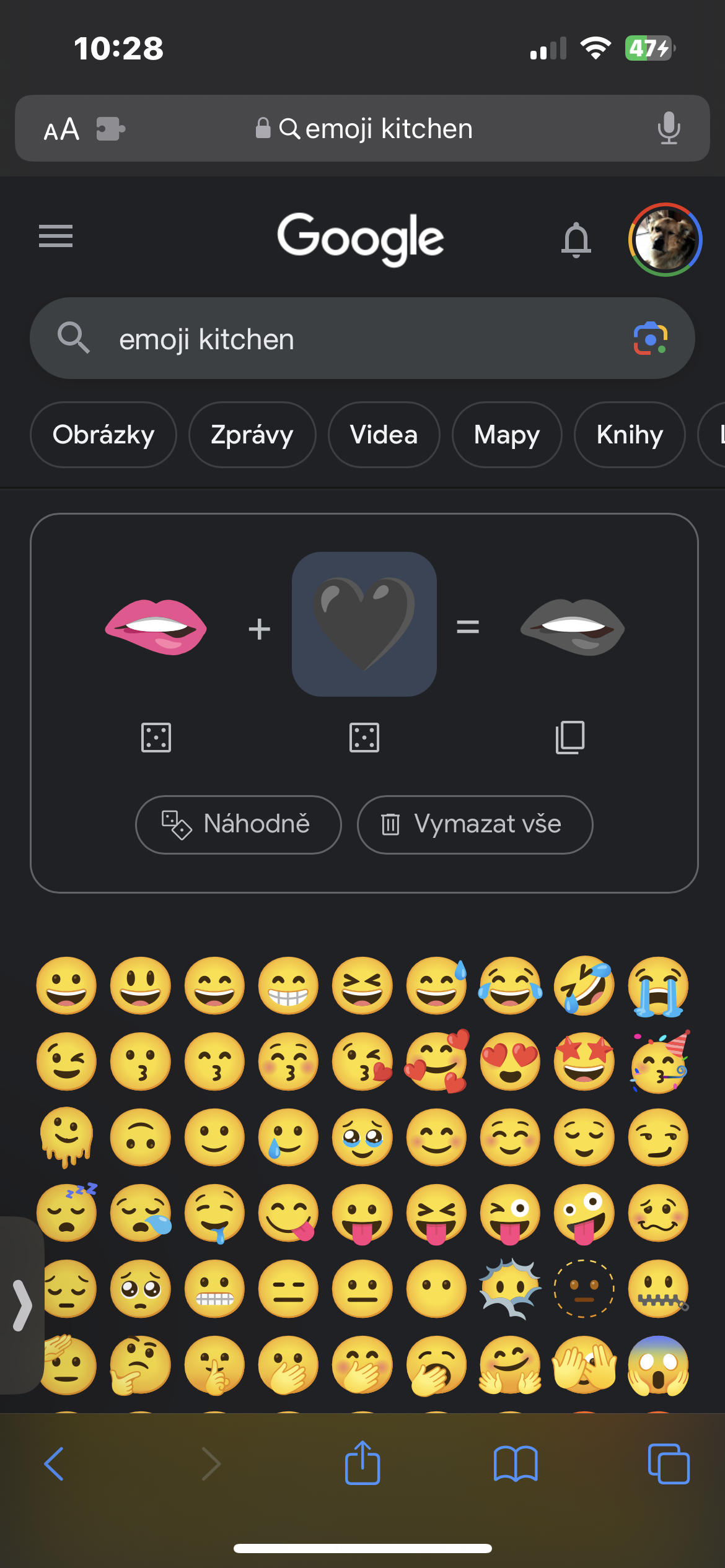Select the thinking face emoji
The height and width of the screenshot is (1568, 725).
click(x=140, y=1365)
